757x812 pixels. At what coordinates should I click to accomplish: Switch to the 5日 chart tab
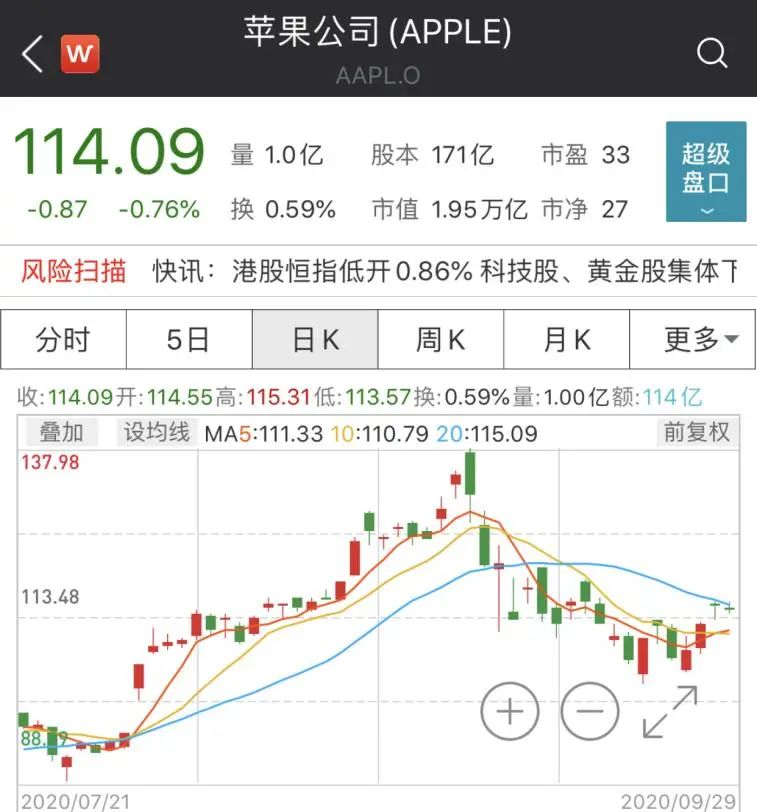188,340
